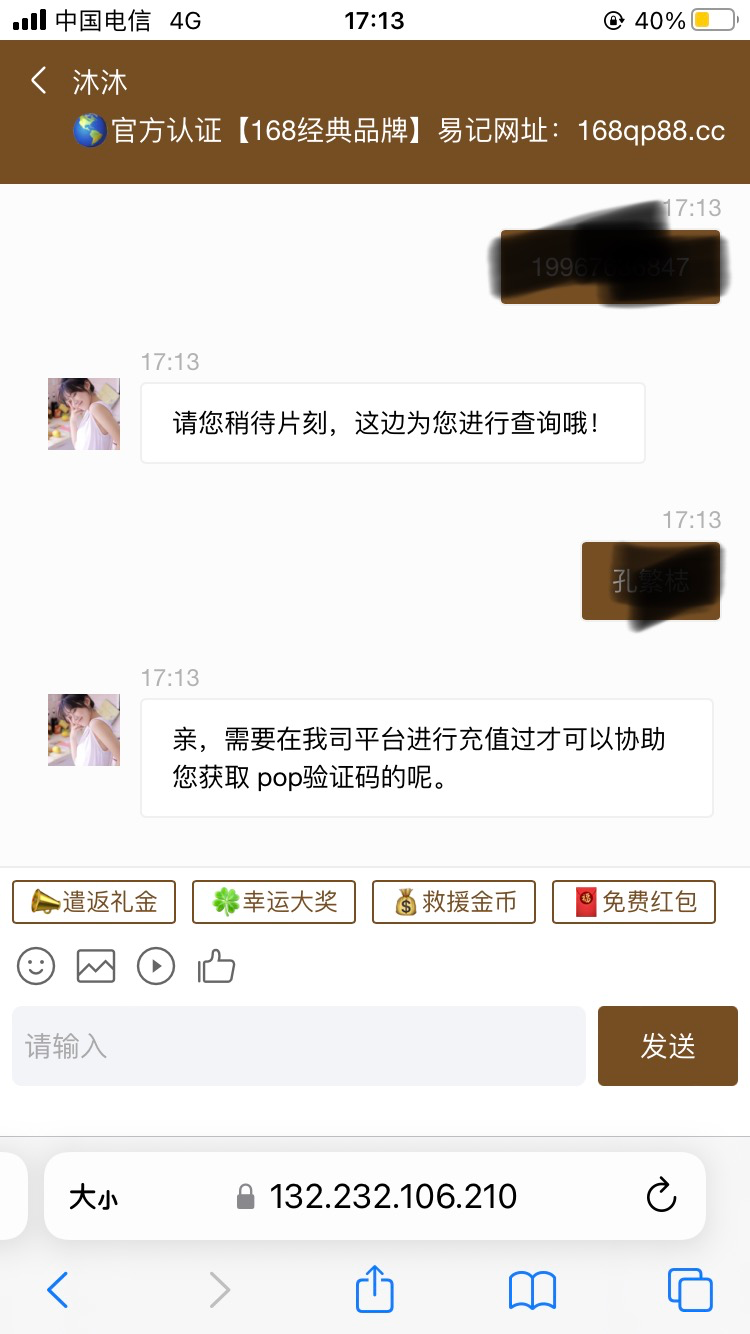The width and height of the screenshot is (750, 1334).
Task: Open the emoji picker
Action: [36, 966]
